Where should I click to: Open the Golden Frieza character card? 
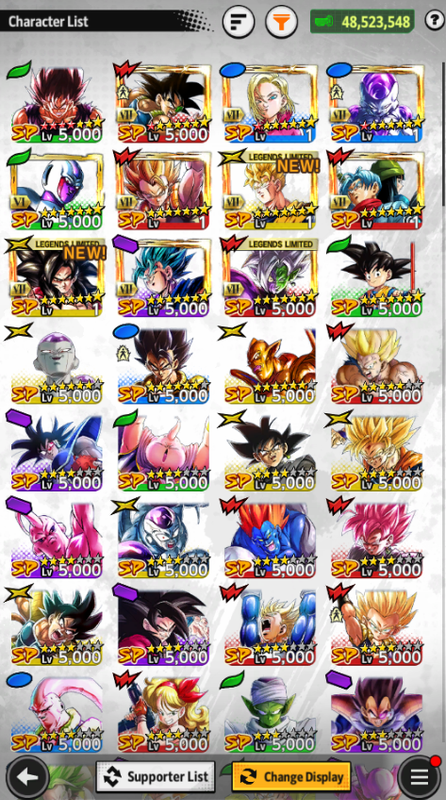coord(270,366)
